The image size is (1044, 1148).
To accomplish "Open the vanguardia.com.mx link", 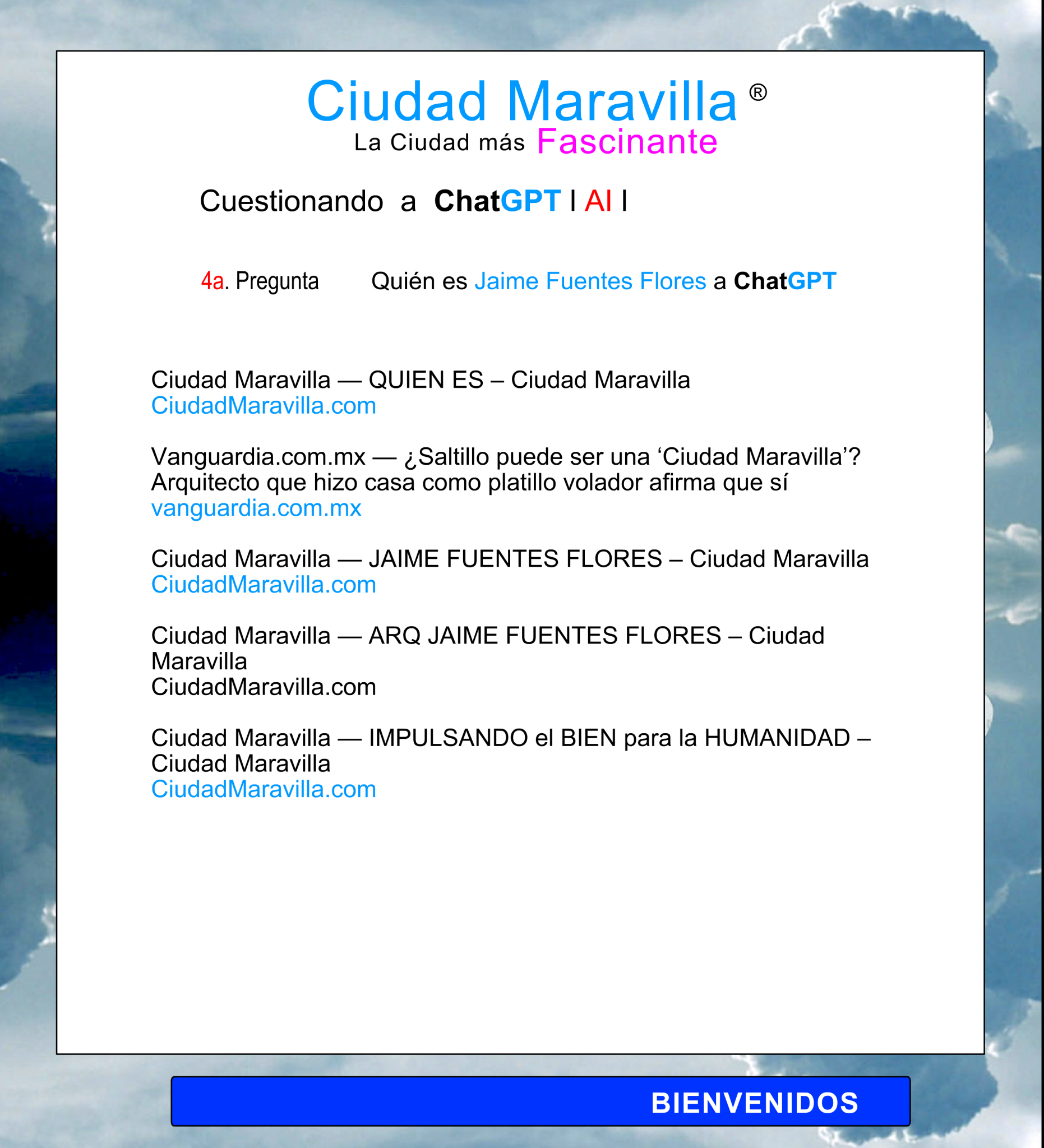I will click(256, 508).
